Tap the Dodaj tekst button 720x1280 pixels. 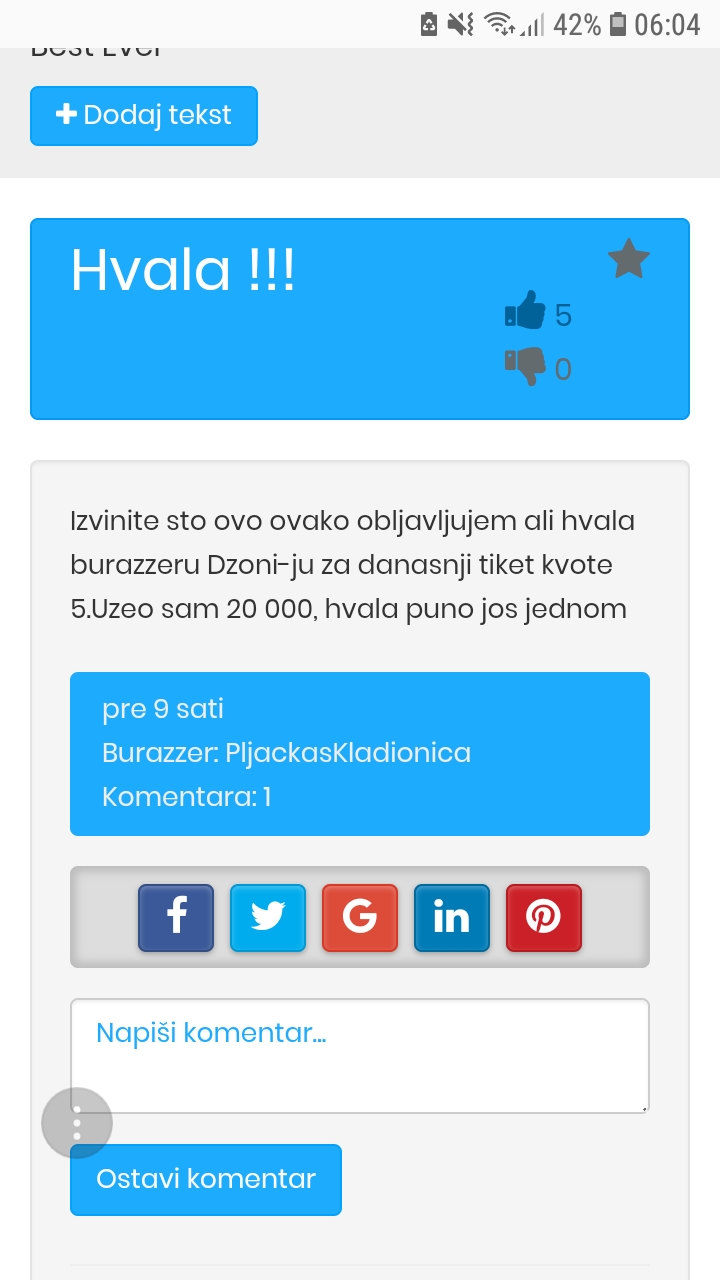point(144,116)
